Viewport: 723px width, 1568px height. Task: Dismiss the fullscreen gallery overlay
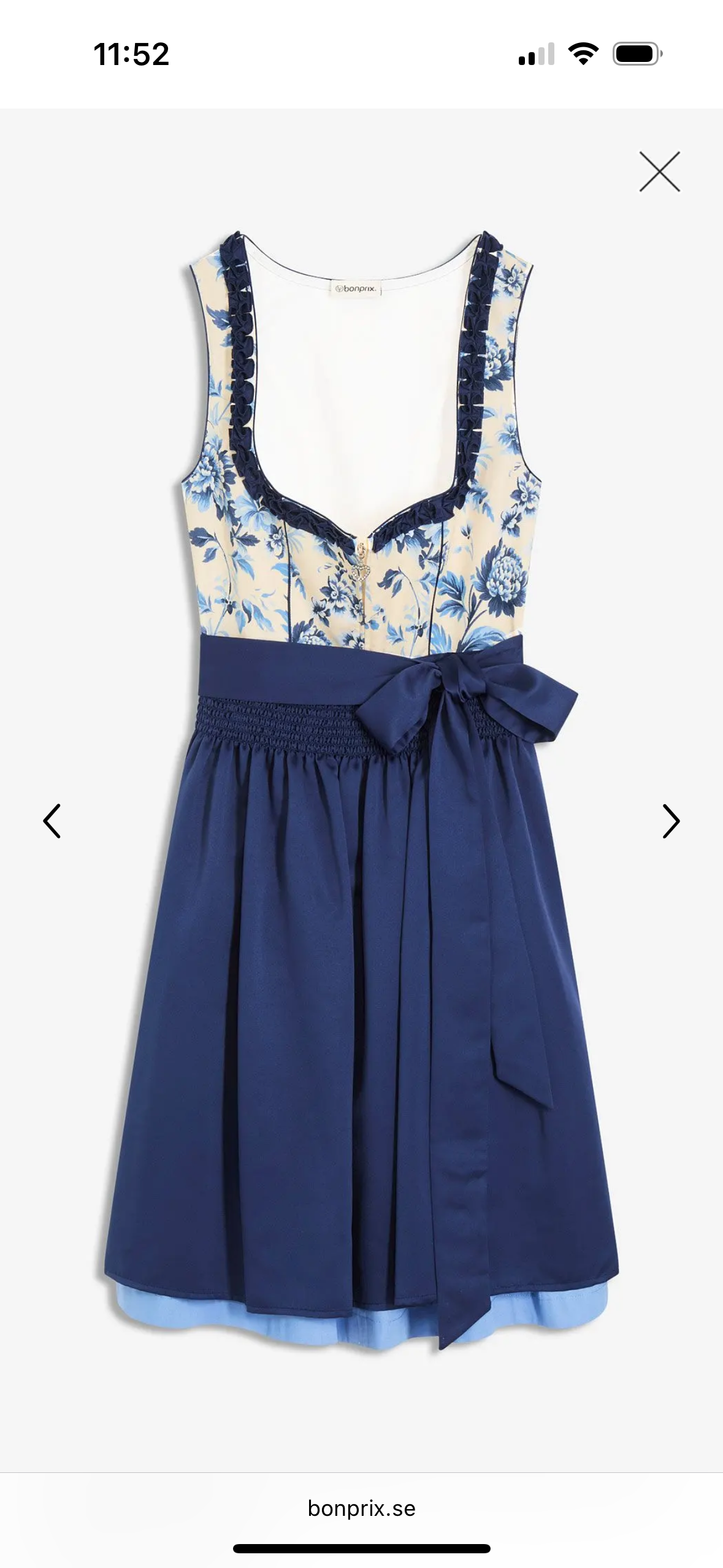pos(659,172)
